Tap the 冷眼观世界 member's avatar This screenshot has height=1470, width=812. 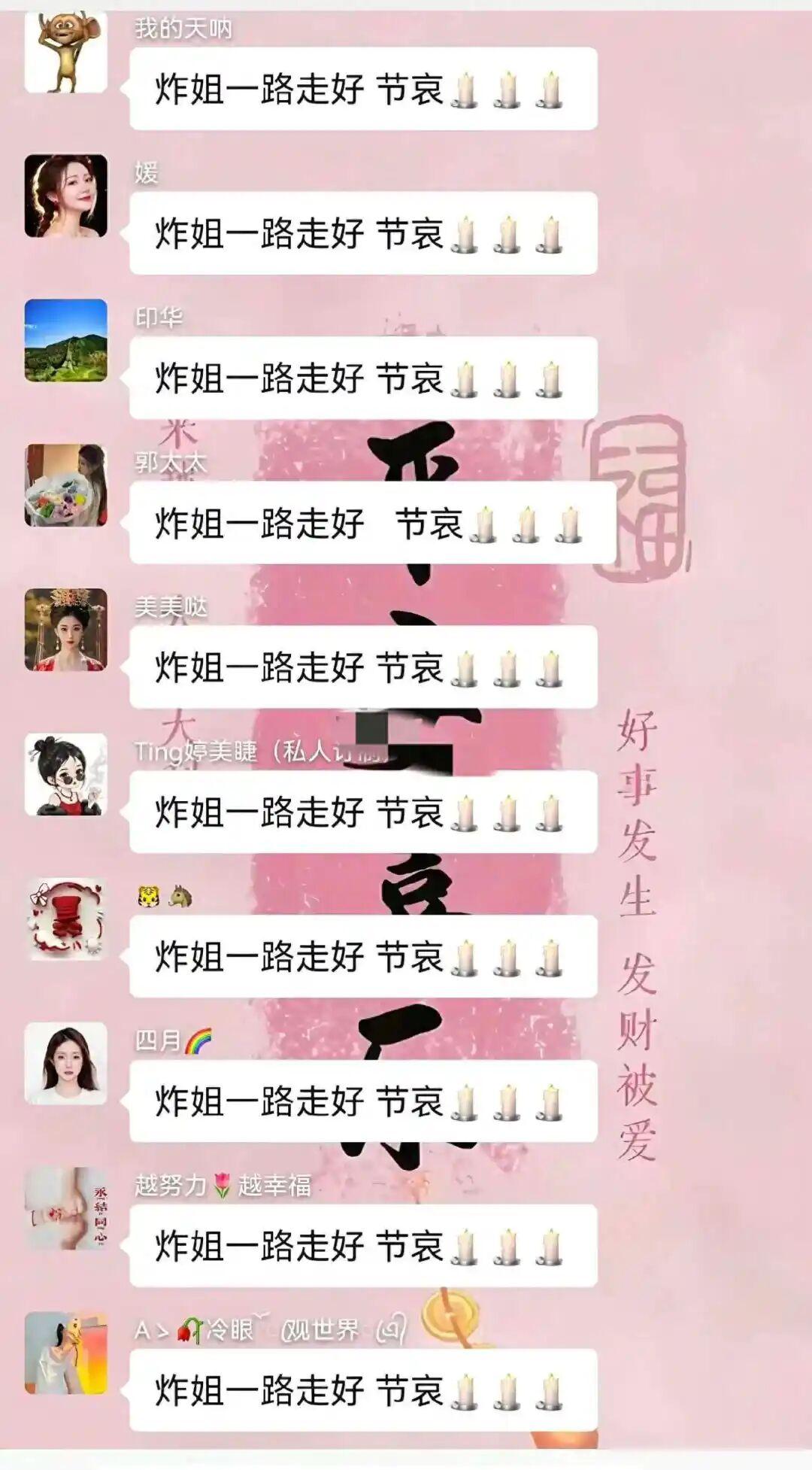point(66,1353)
